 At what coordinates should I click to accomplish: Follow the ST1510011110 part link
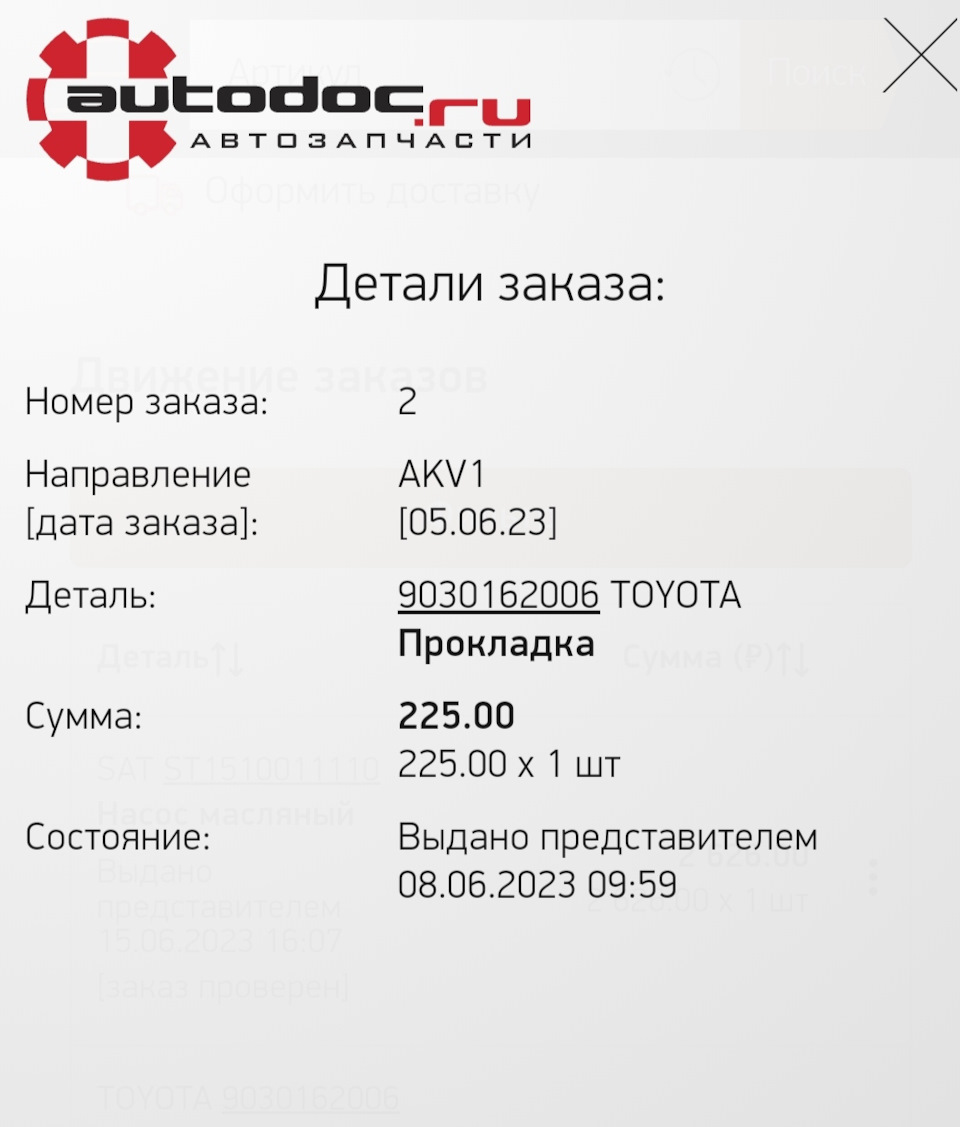pos(273,770)
